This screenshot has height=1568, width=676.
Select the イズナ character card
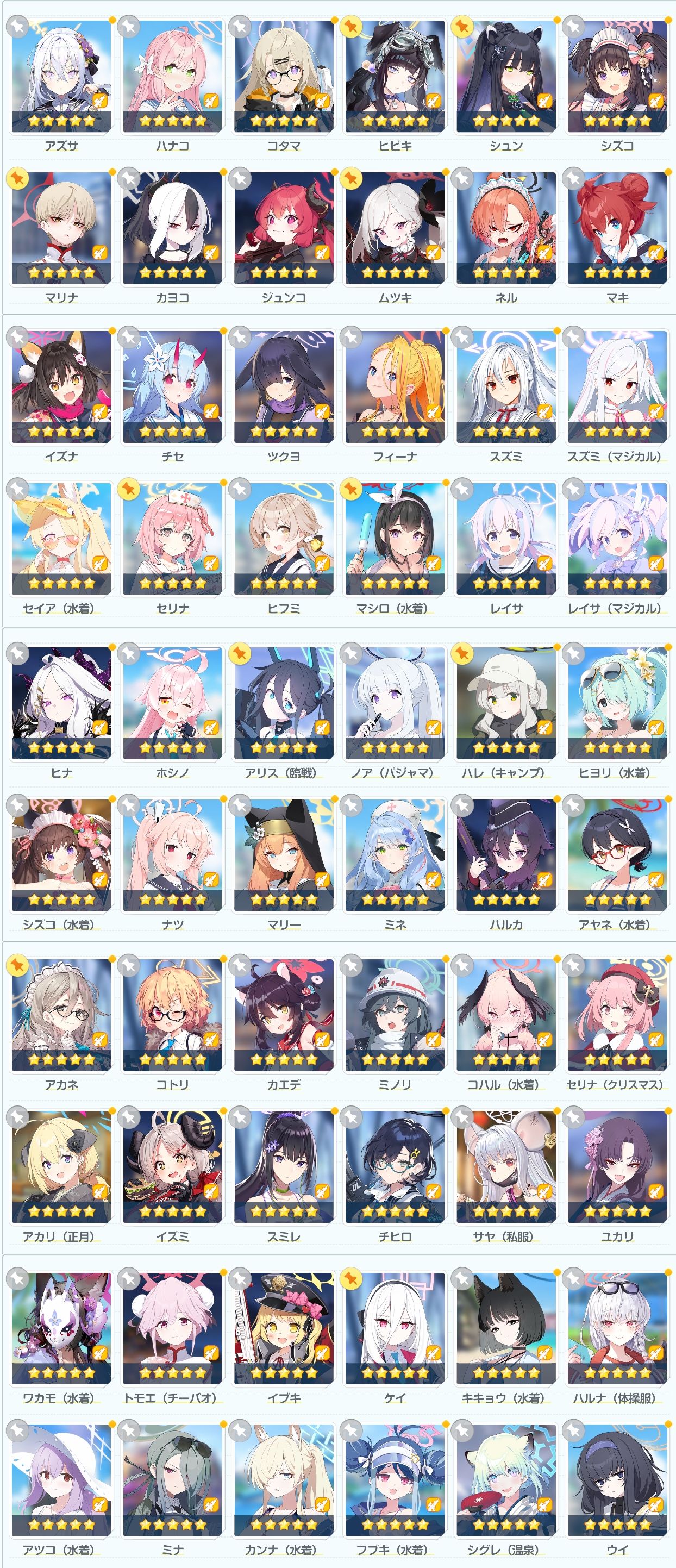point(61,386)
